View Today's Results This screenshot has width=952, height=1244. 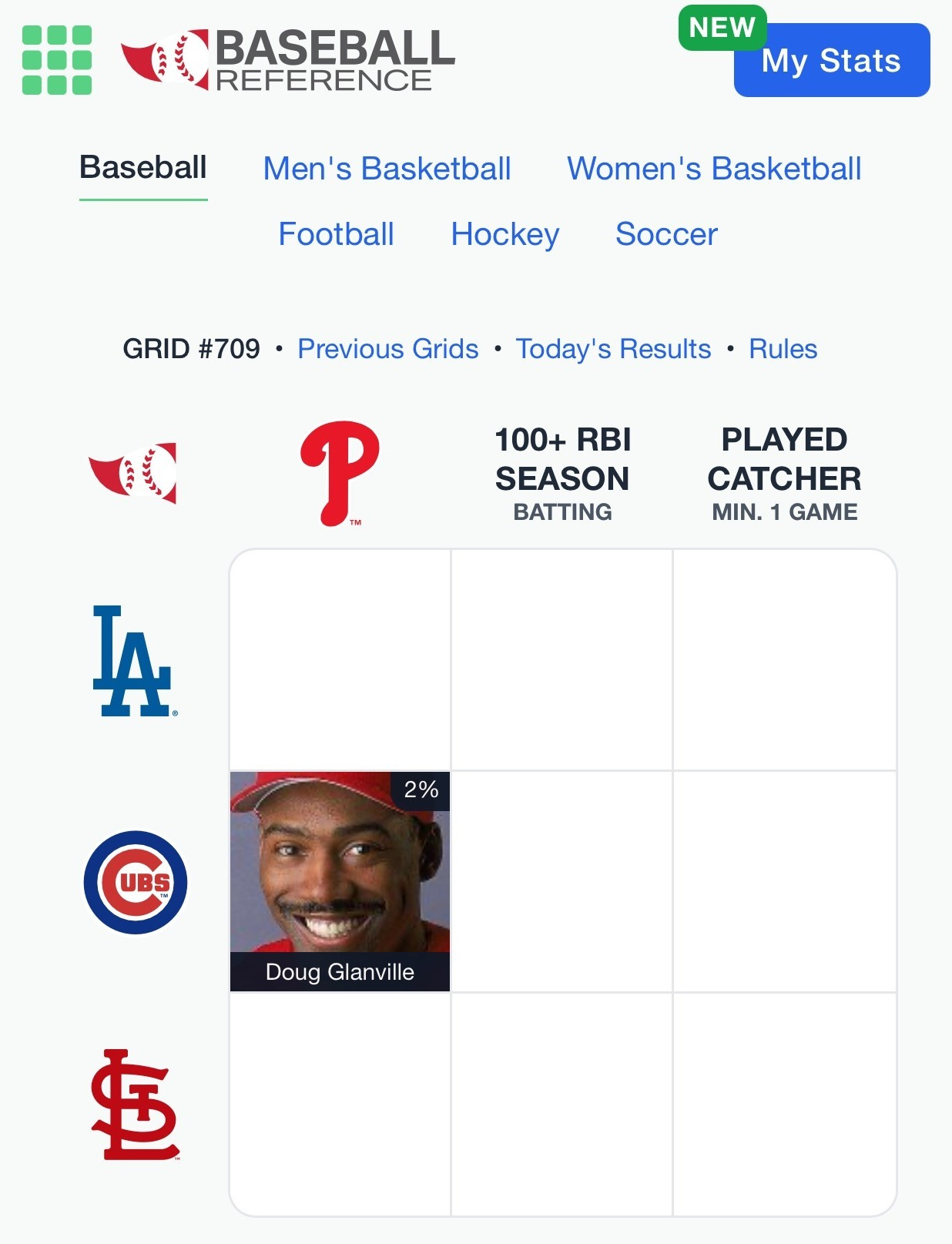pyautogui.click(x=613, y=349)
